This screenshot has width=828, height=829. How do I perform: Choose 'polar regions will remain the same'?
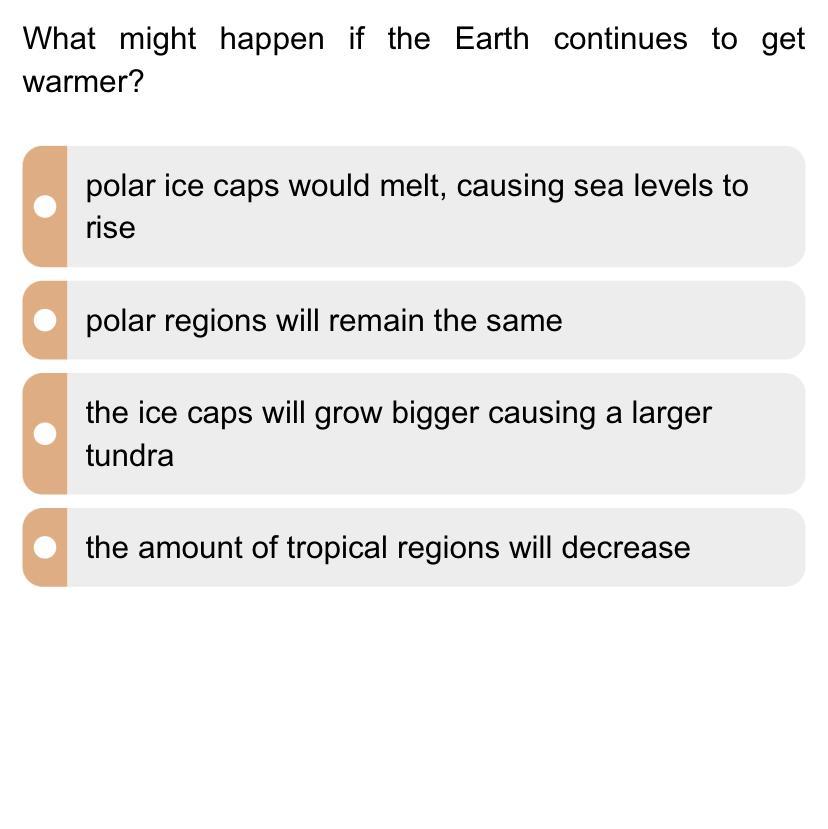(45, 320)
